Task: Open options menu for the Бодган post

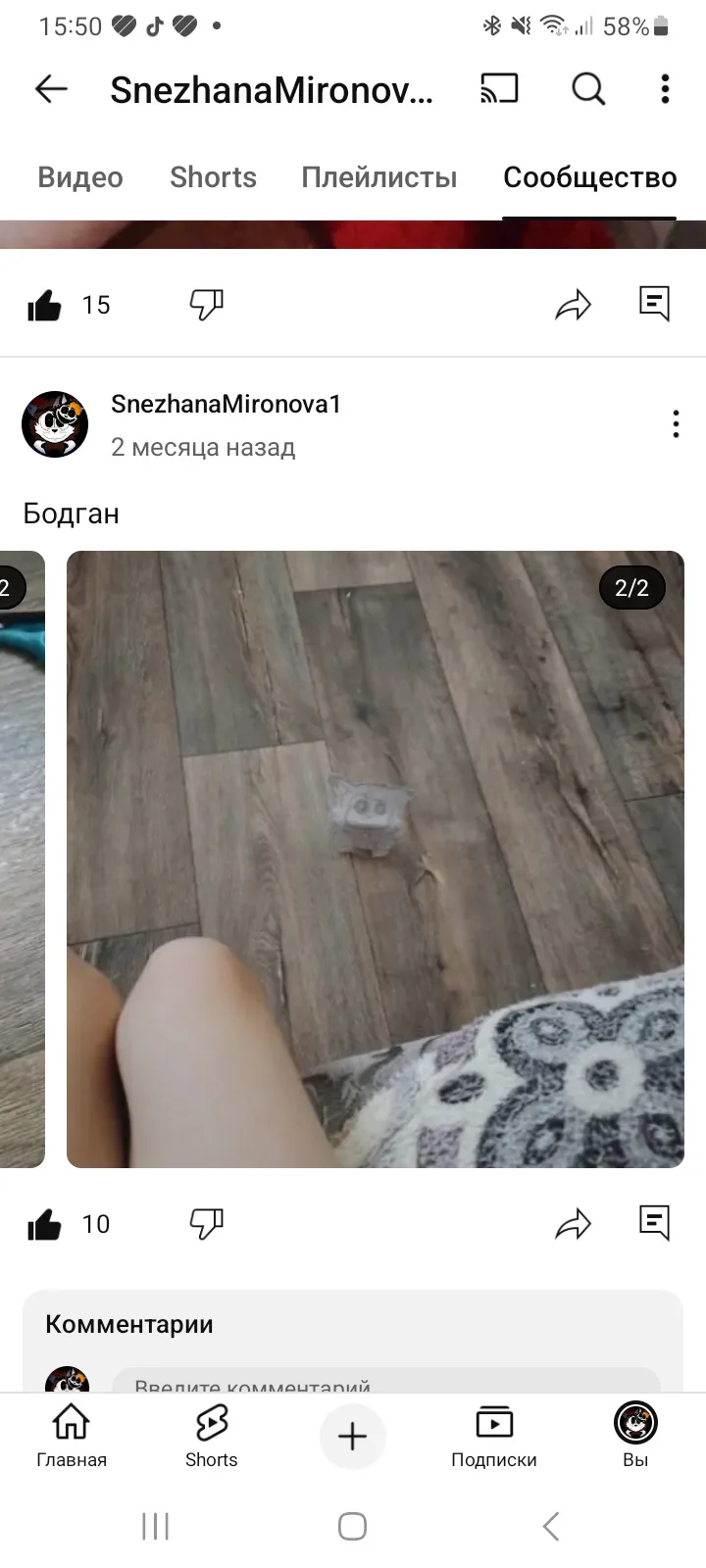Action: [676, 424]
